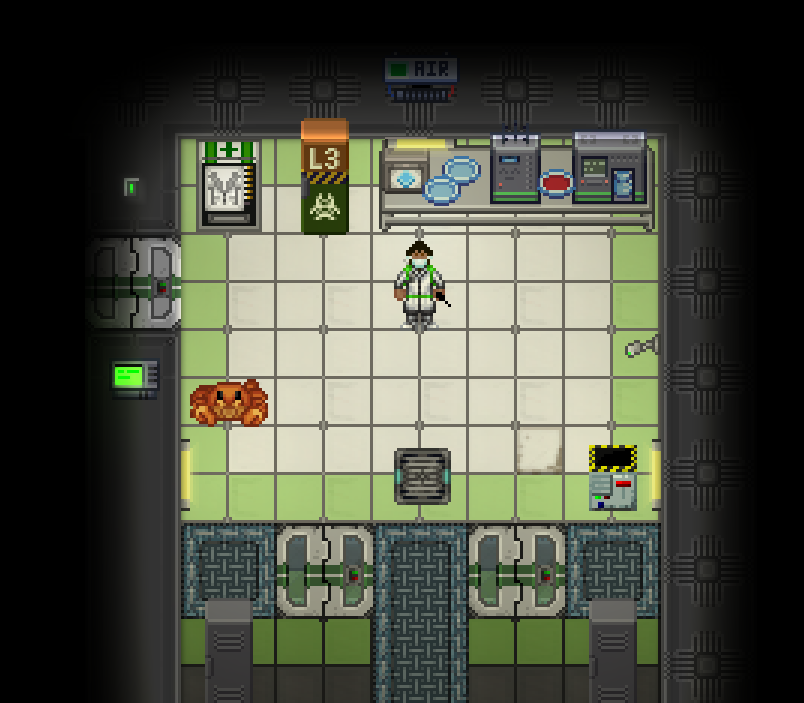Screen dimensions: 804x703
Task: Use the hazard-striped disposal machine
Action: tap(613, 478)
